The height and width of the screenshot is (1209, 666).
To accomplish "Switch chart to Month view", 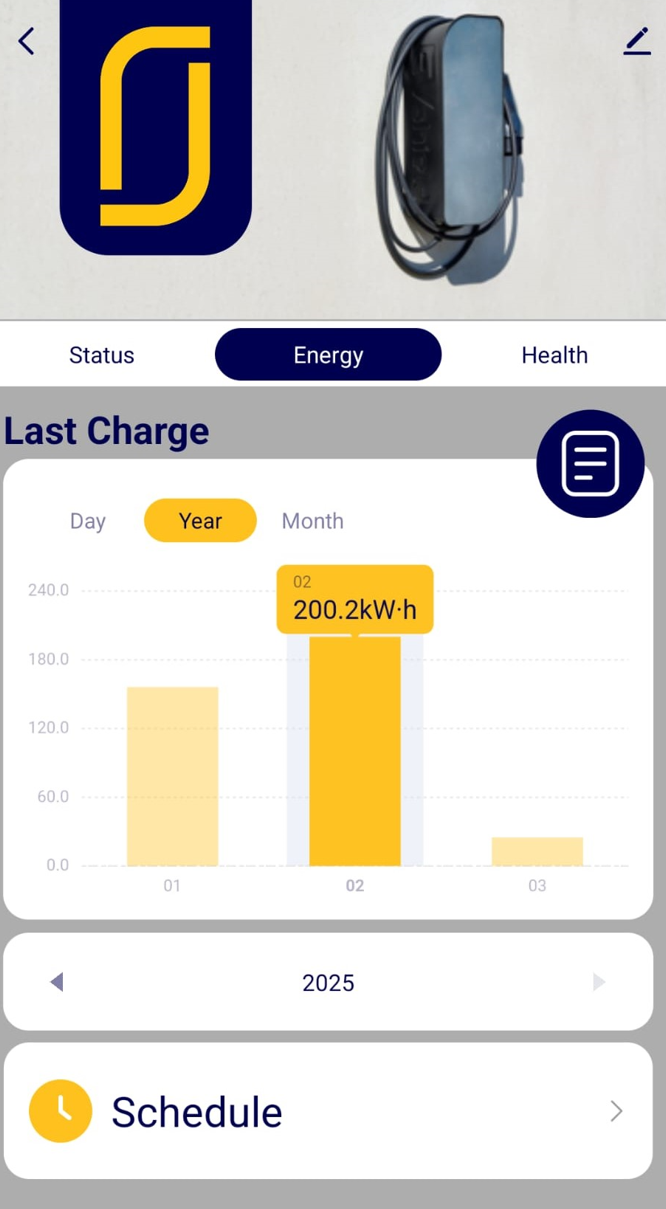I will [312, 521].
